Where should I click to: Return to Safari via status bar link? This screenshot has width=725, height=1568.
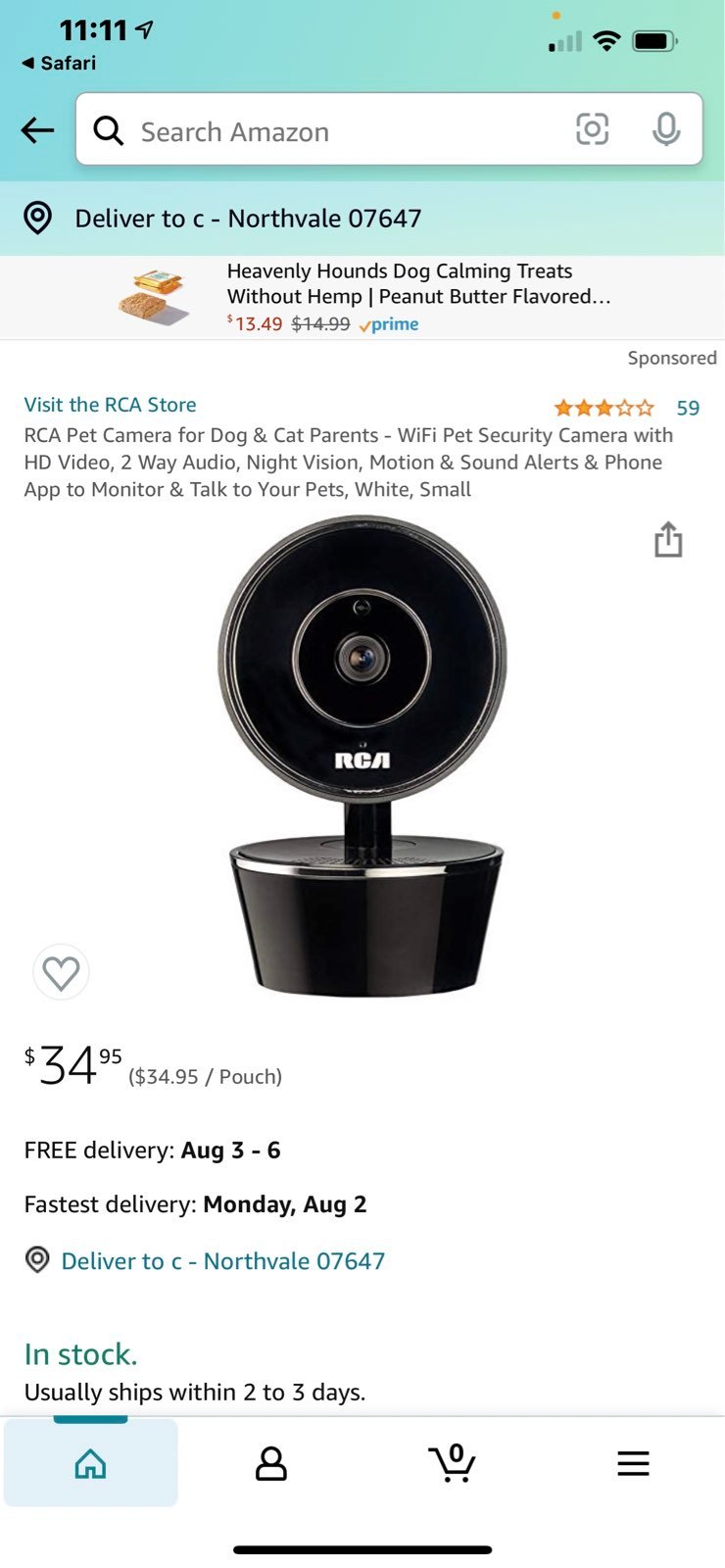click(x=59, y=63)
